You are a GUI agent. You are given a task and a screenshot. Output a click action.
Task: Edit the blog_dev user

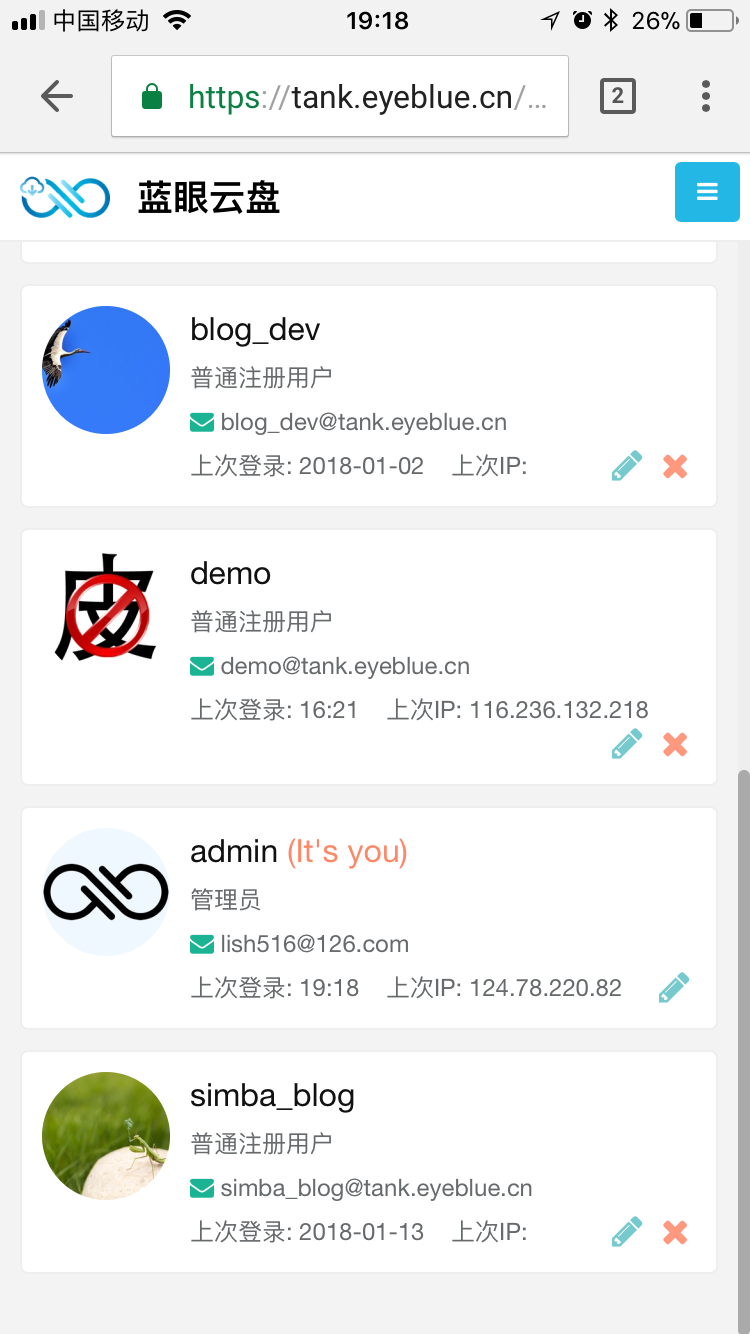click(627, 466)
